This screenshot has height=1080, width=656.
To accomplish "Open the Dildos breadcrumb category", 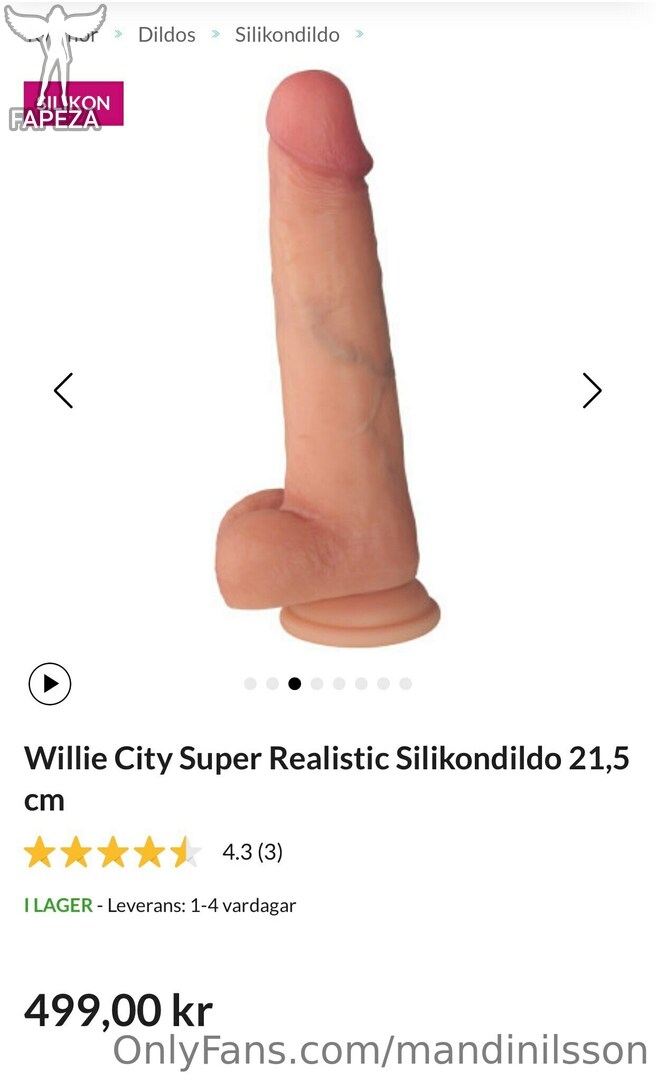I will pos(167,34).
